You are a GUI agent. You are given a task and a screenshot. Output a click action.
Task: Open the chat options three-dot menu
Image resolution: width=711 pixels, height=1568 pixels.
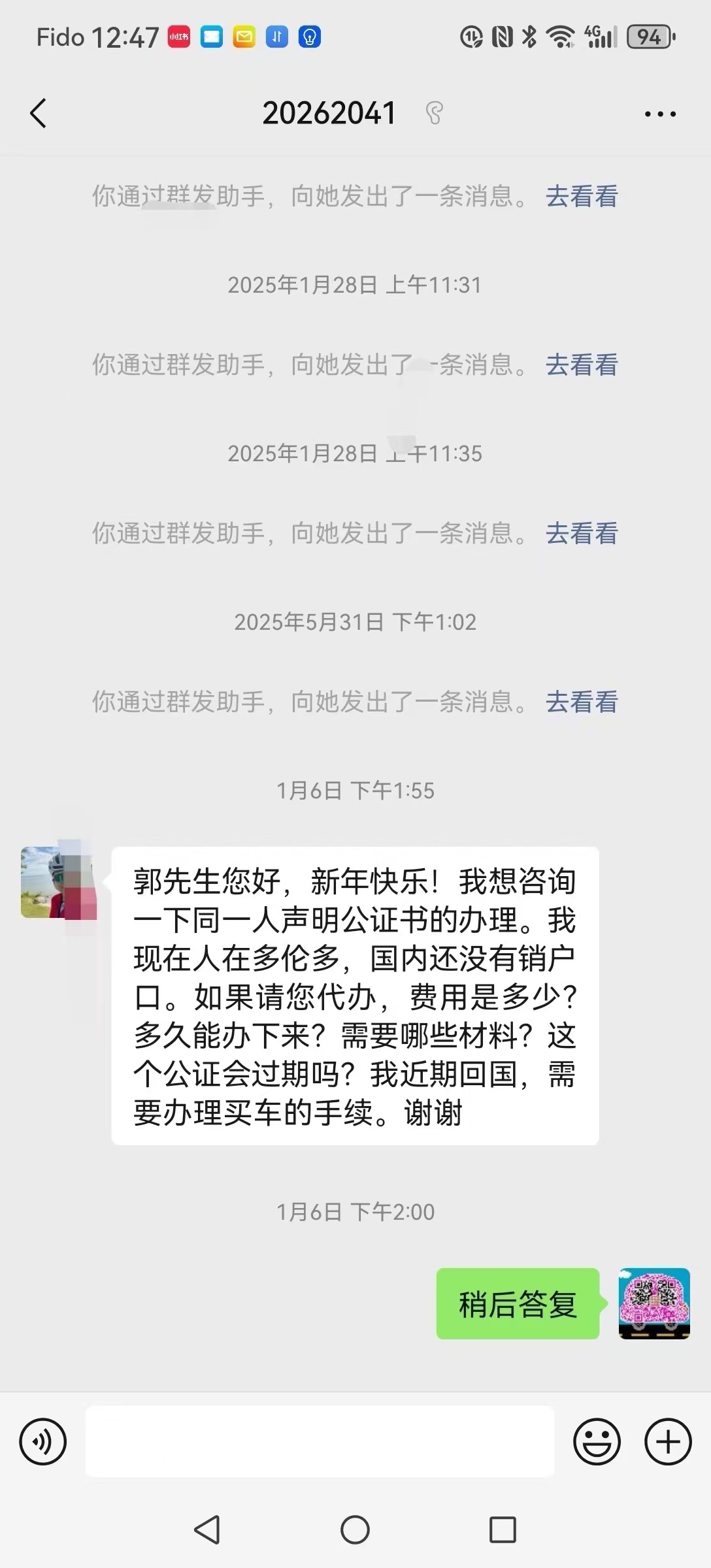pos(660,114)
